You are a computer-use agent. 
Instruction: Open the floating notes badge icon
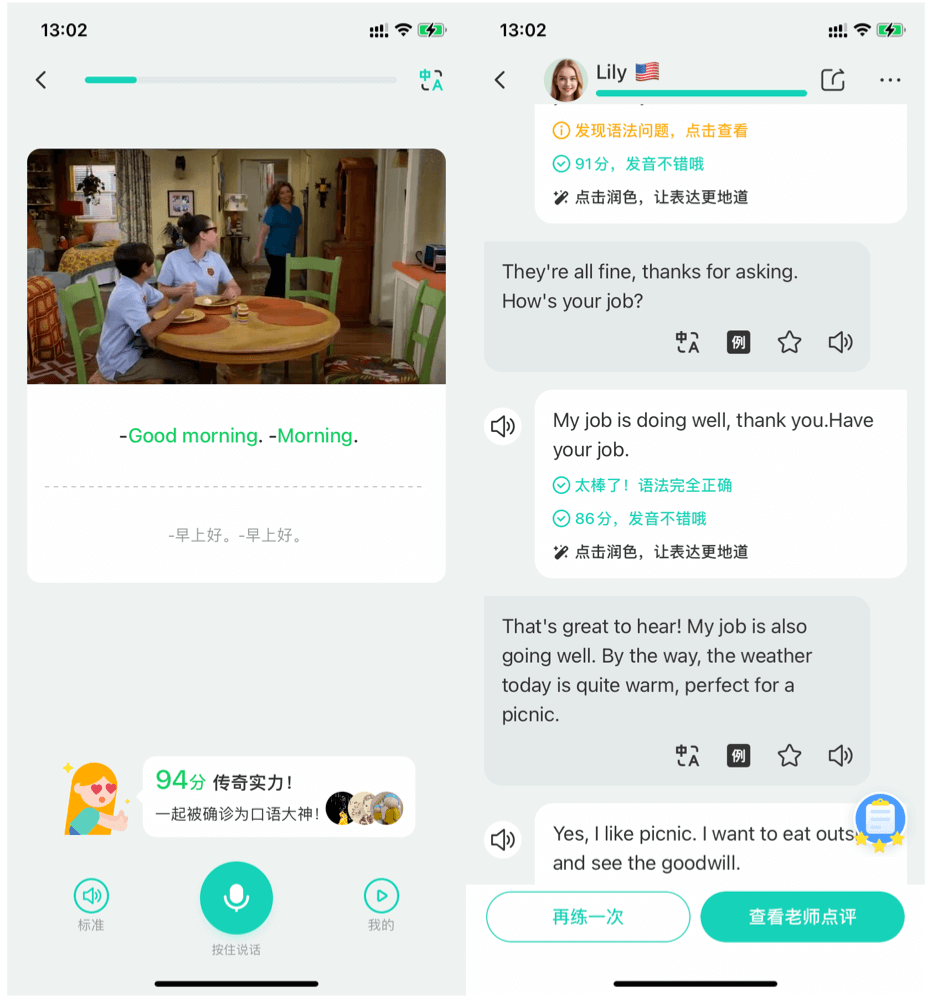click(880, 820)
